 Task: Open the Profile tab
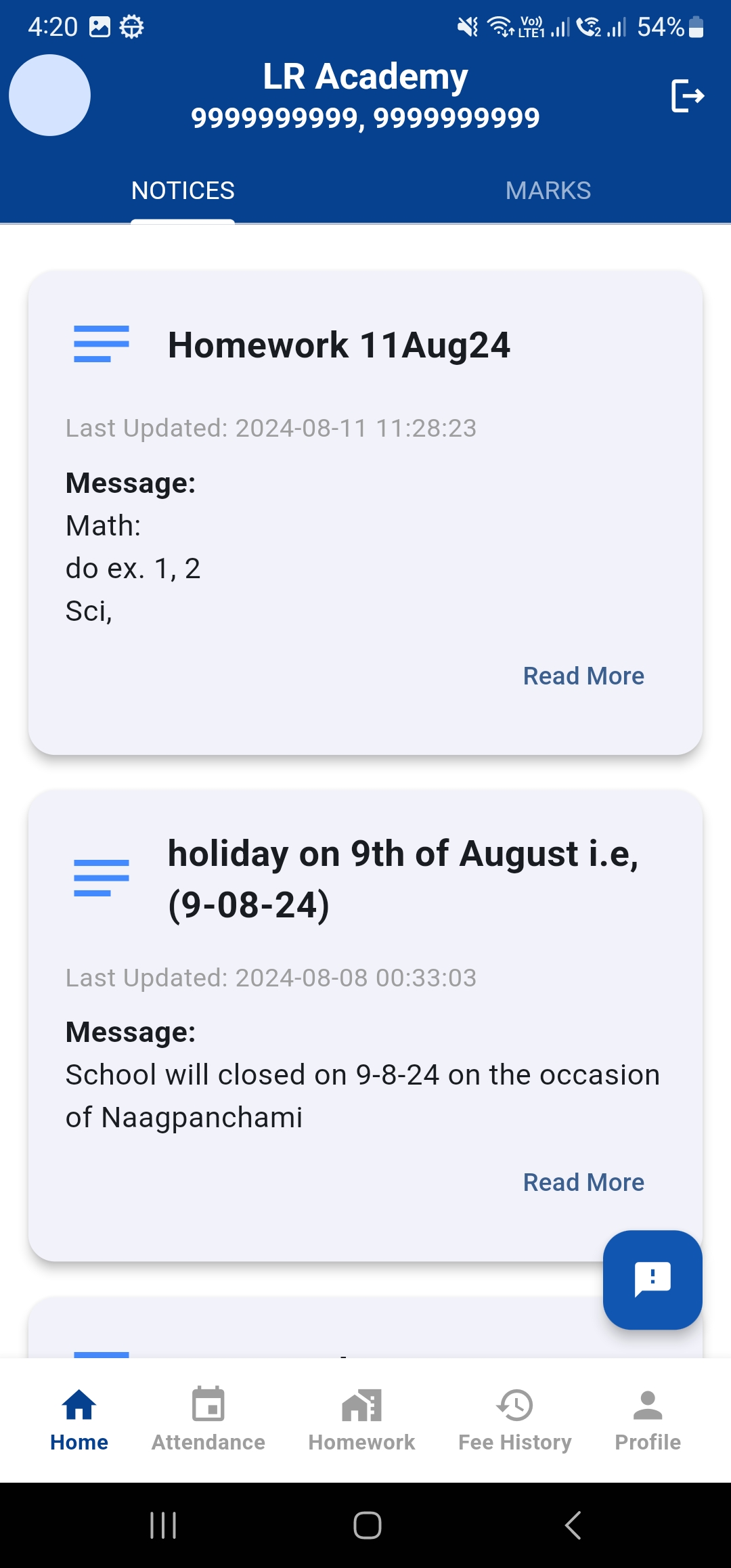click(x=648, y=1420)
